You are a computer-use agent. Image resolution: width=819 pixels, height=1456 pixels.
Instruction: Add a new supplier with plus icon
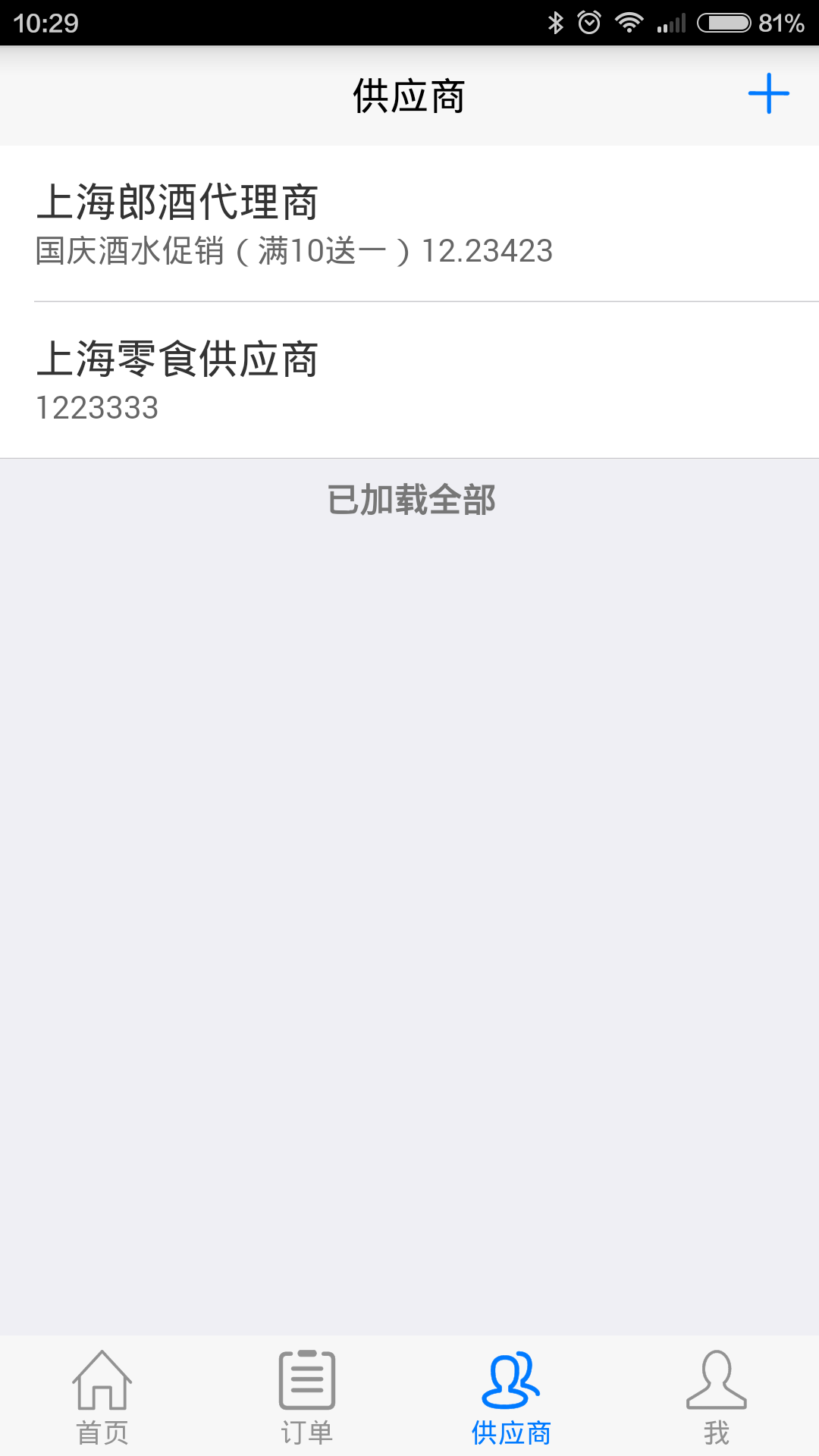(x=768, y=93)
